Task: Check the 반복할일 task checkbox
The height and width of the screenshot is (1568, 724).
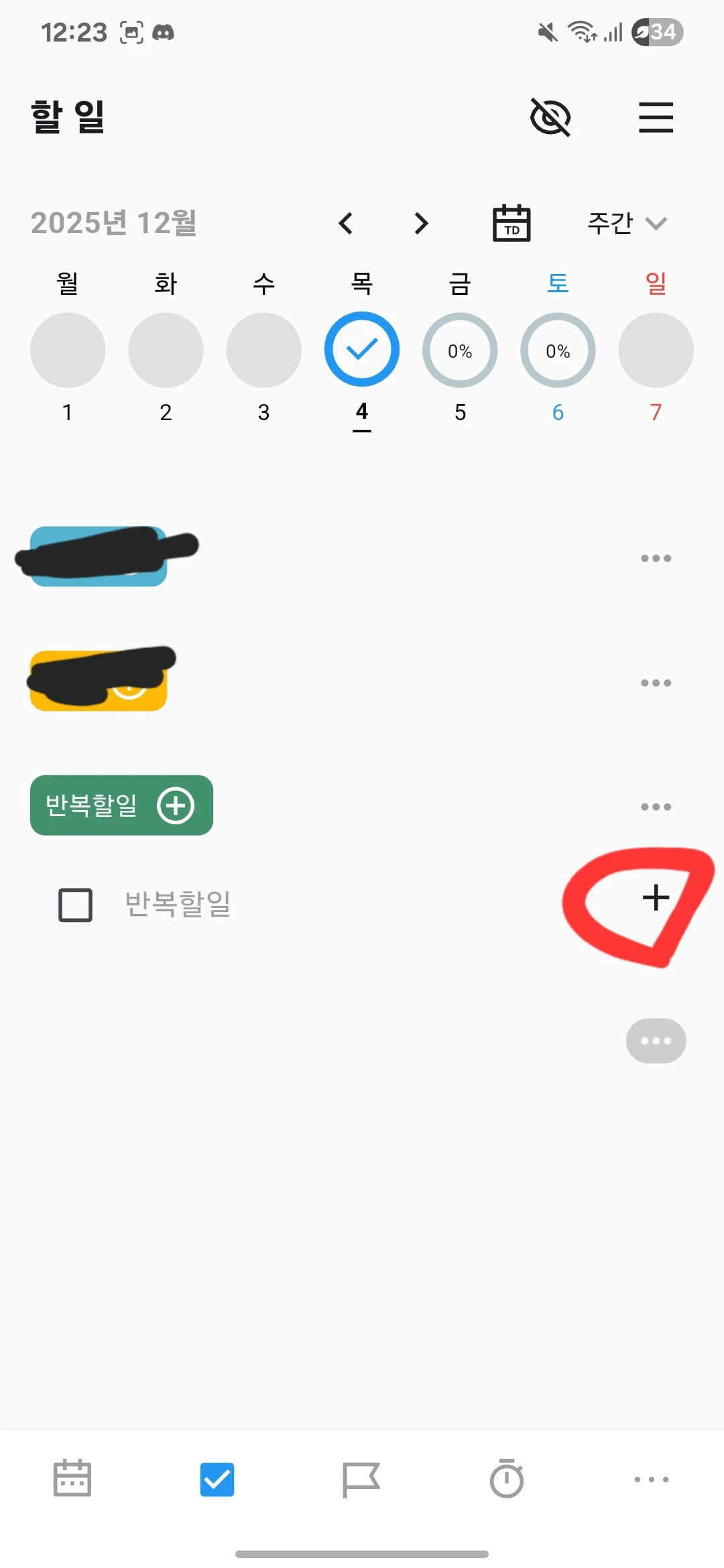Action: (x=76, y=905)
